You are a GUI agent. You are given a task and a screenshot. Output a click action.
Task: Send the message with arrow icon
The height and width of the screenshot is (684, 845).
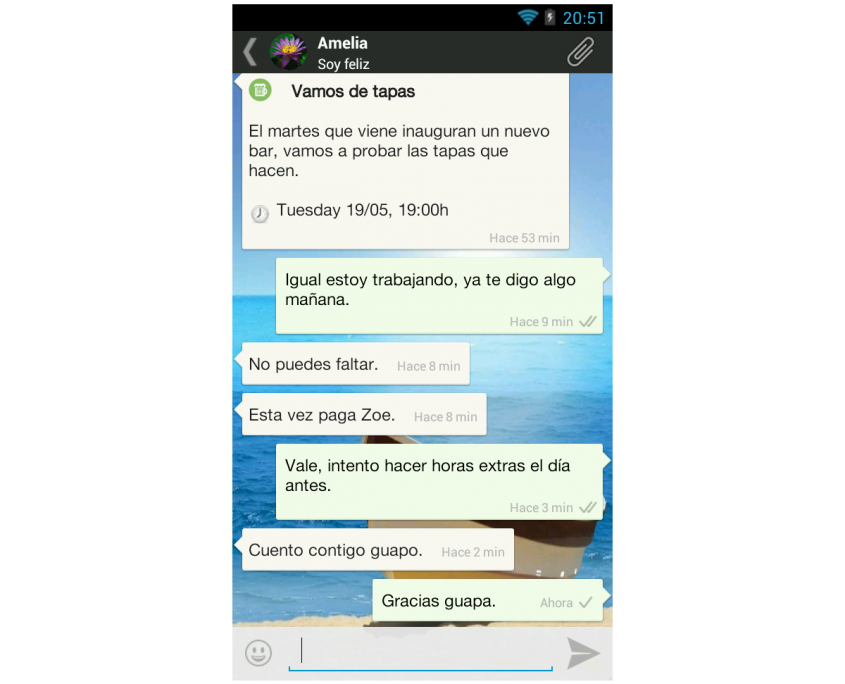point(583,653)
